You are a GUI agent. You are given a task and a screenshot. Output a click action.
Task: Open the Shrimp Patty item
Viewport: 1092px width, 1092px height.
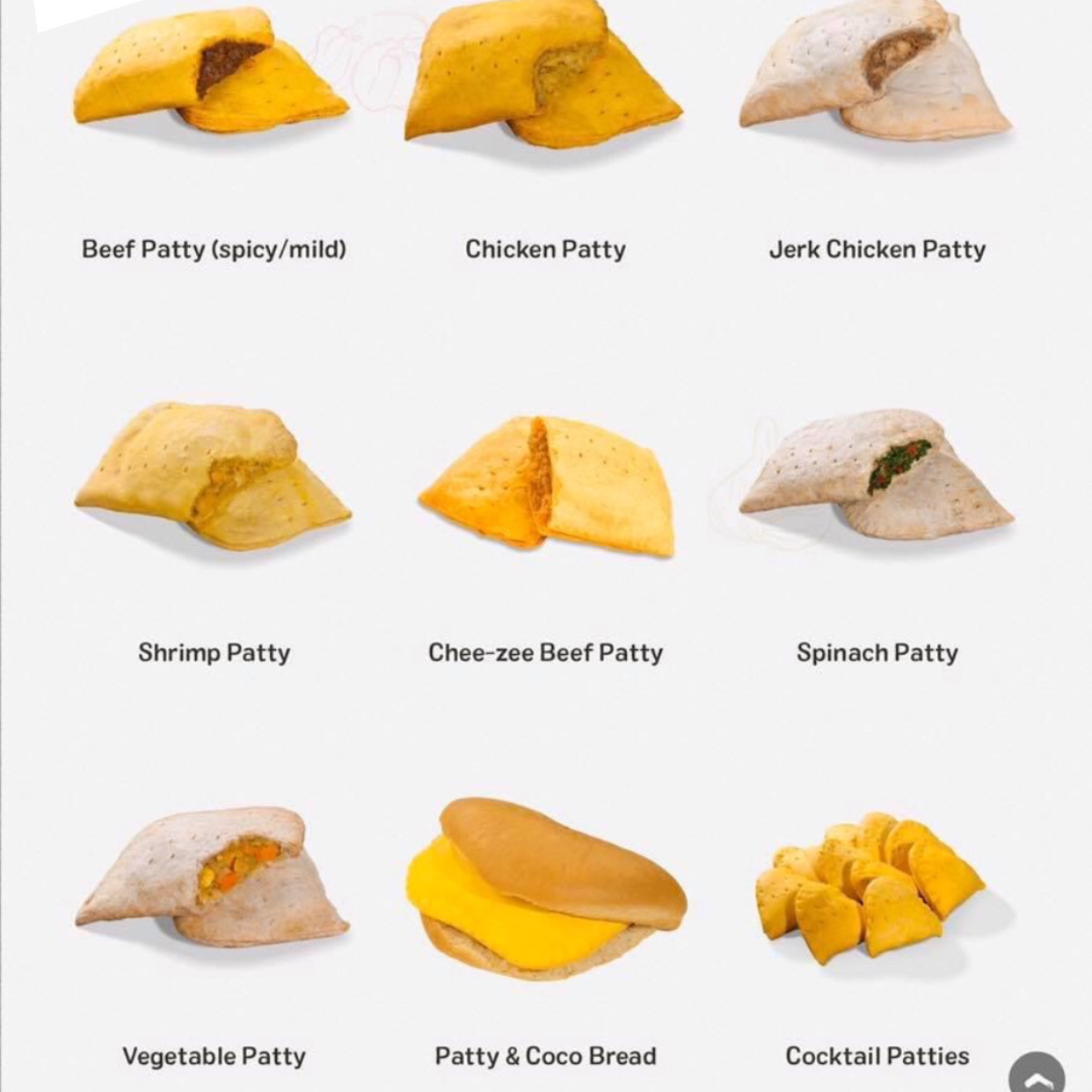213,479
